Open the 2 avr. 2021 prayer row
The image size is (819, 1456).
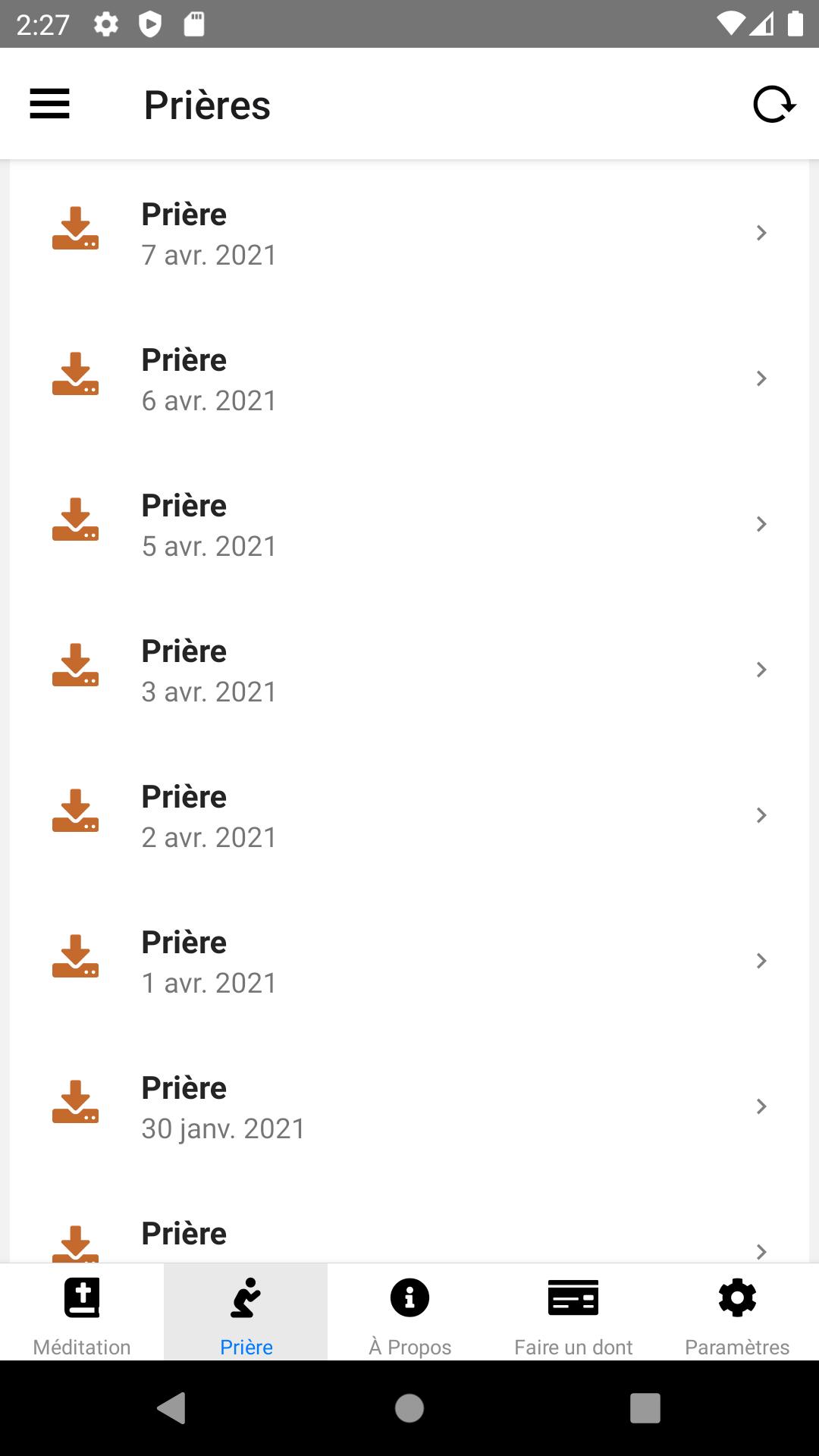tap(409, 816)
